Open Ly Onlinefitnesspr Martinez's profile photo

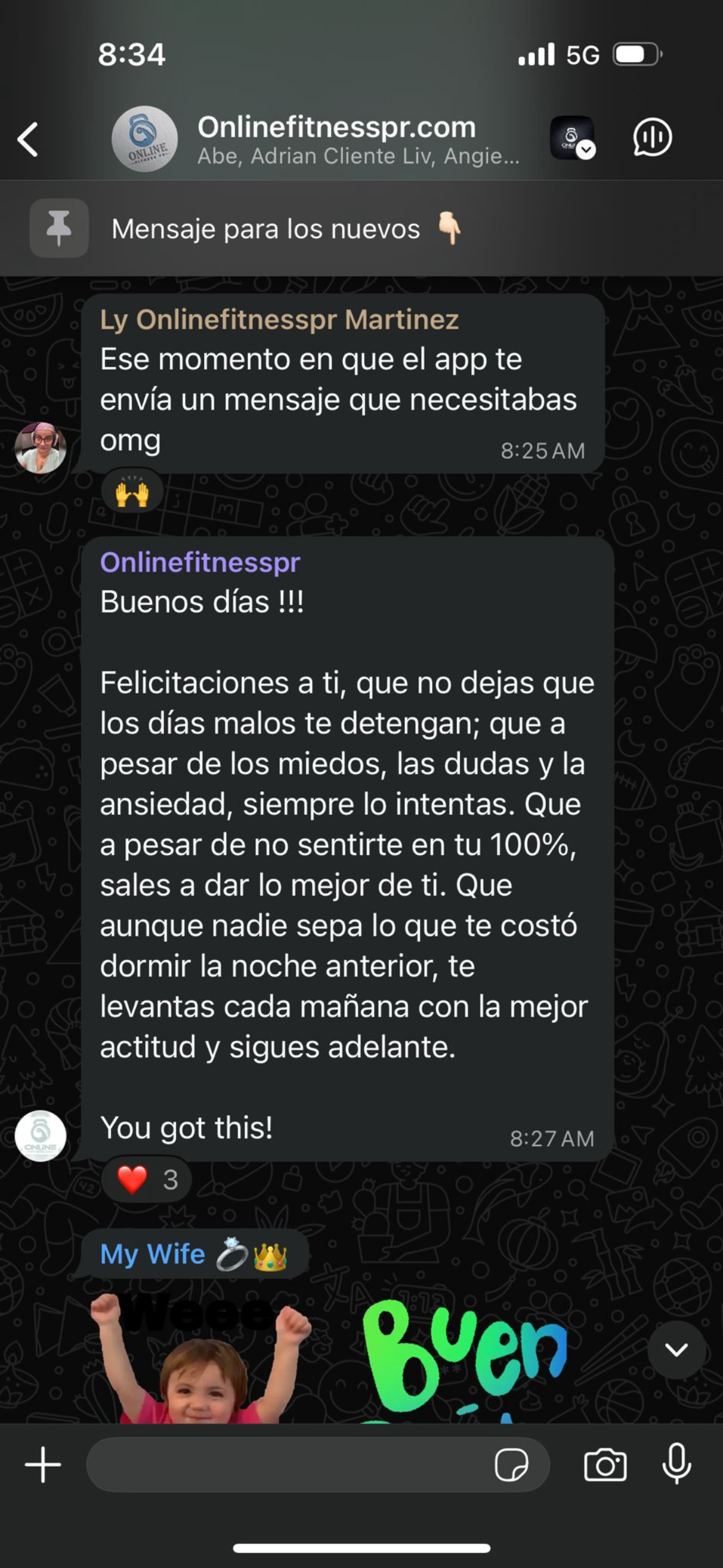[x=40, y=448]
